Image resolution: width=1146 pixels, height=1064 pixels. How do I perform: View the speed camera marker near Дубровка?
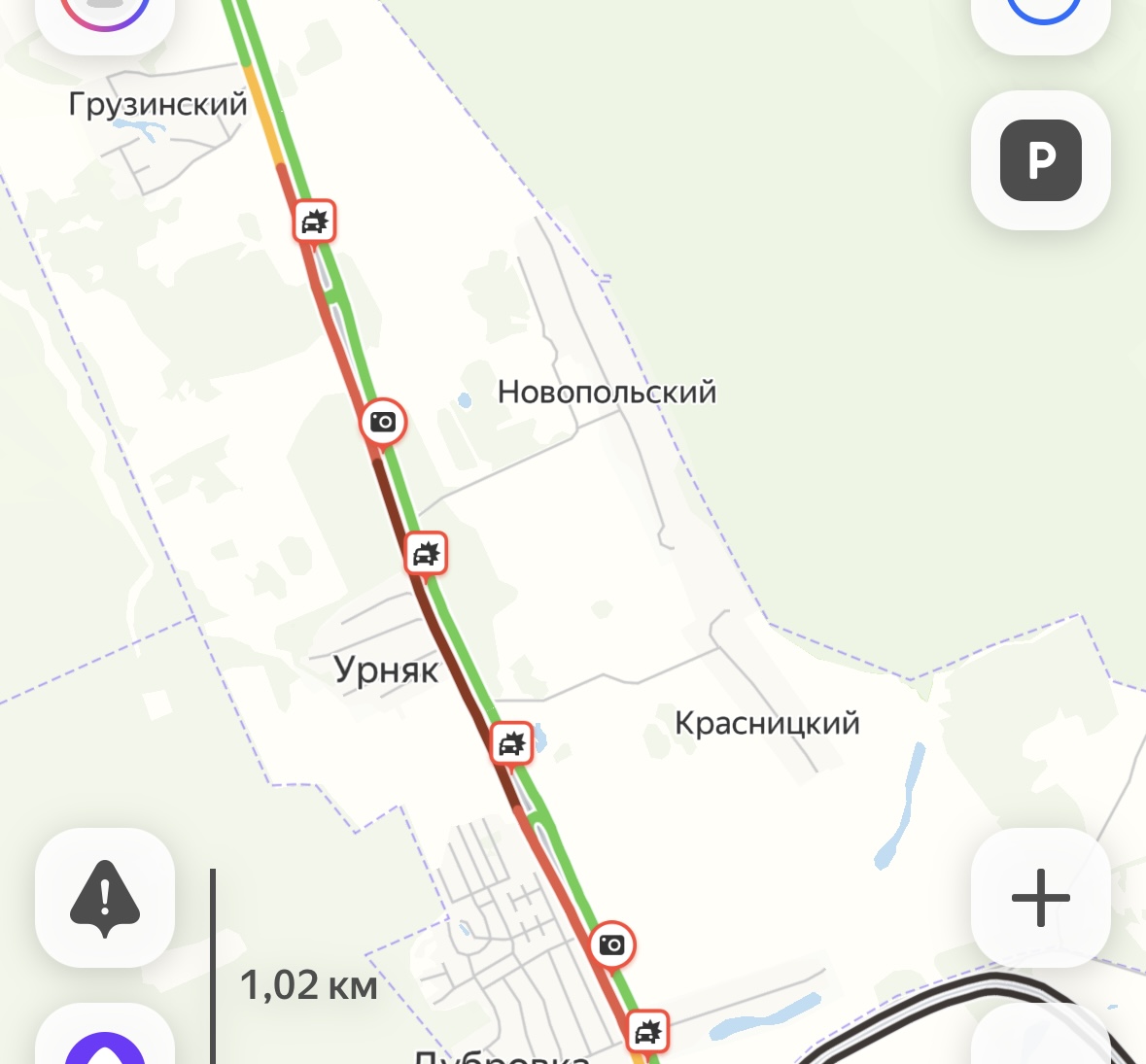pos(611,944)
